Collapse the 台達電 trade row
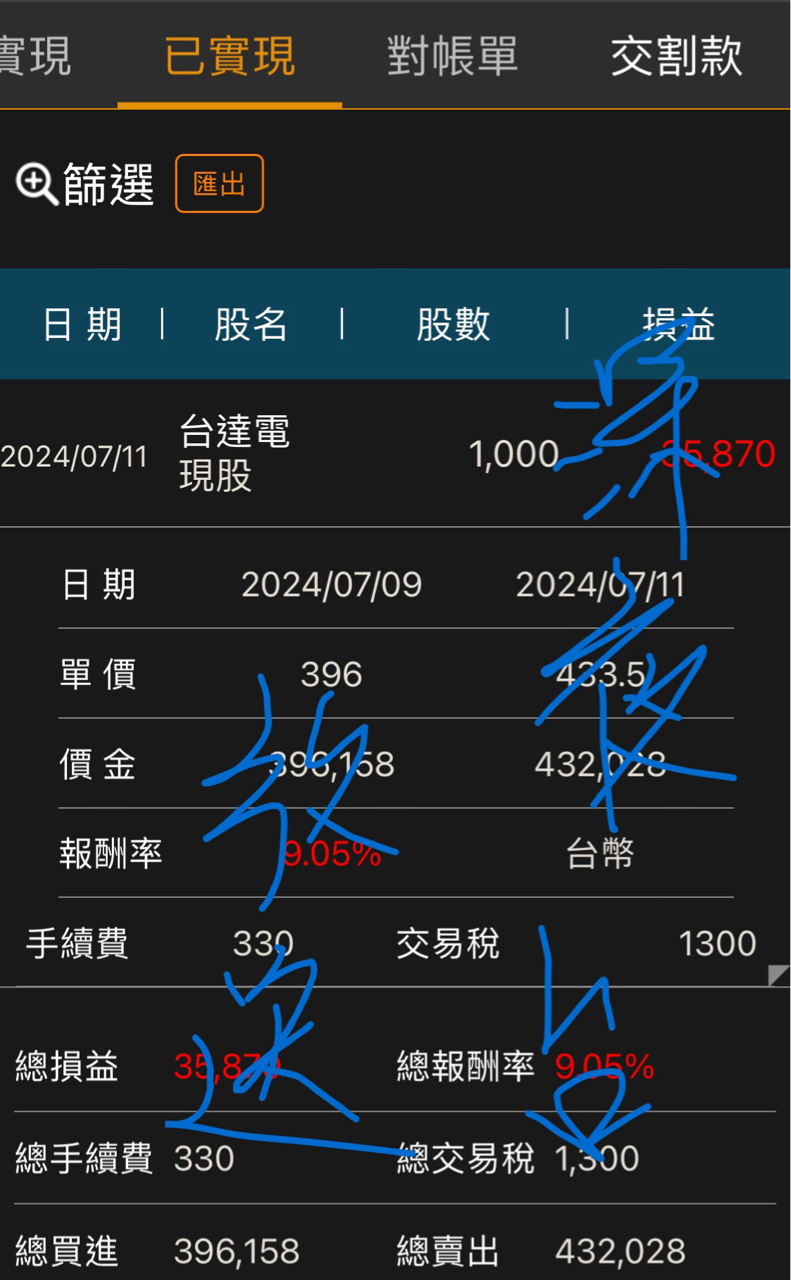The height and width of the screenshot is (1280, 791). click(395, 454)
